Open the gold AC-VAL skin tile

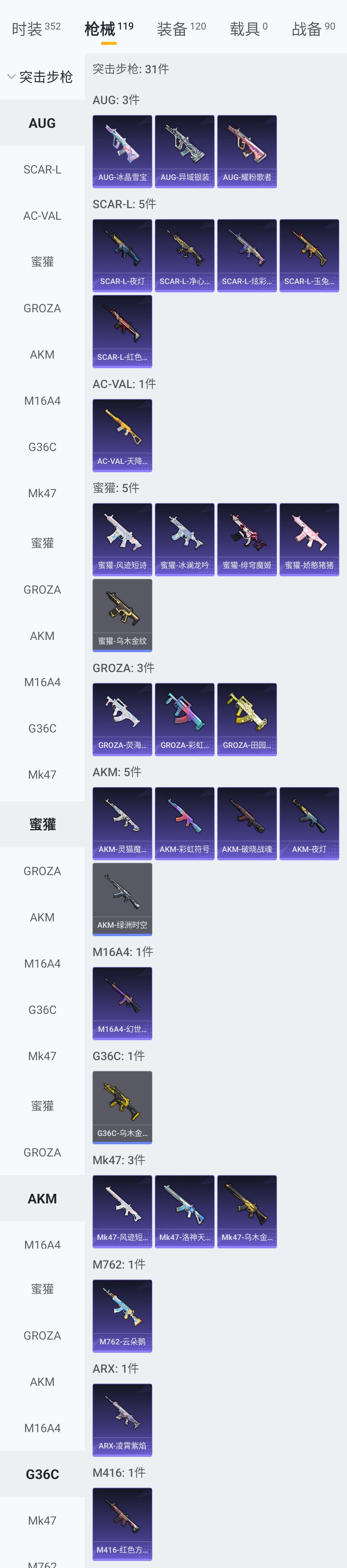122,435
